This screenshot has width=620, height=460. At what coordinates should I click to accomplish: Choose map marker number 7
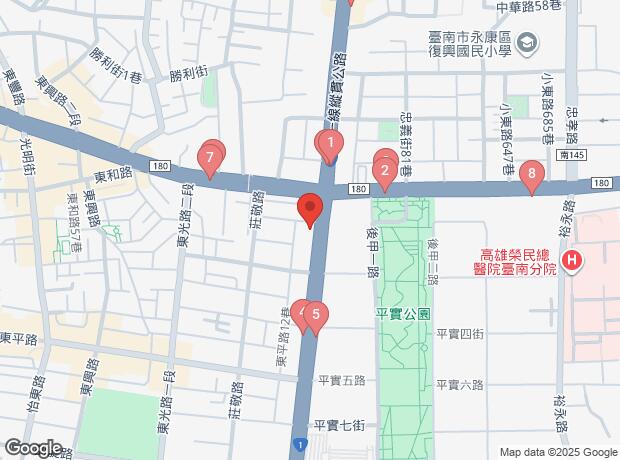point(209,157)
